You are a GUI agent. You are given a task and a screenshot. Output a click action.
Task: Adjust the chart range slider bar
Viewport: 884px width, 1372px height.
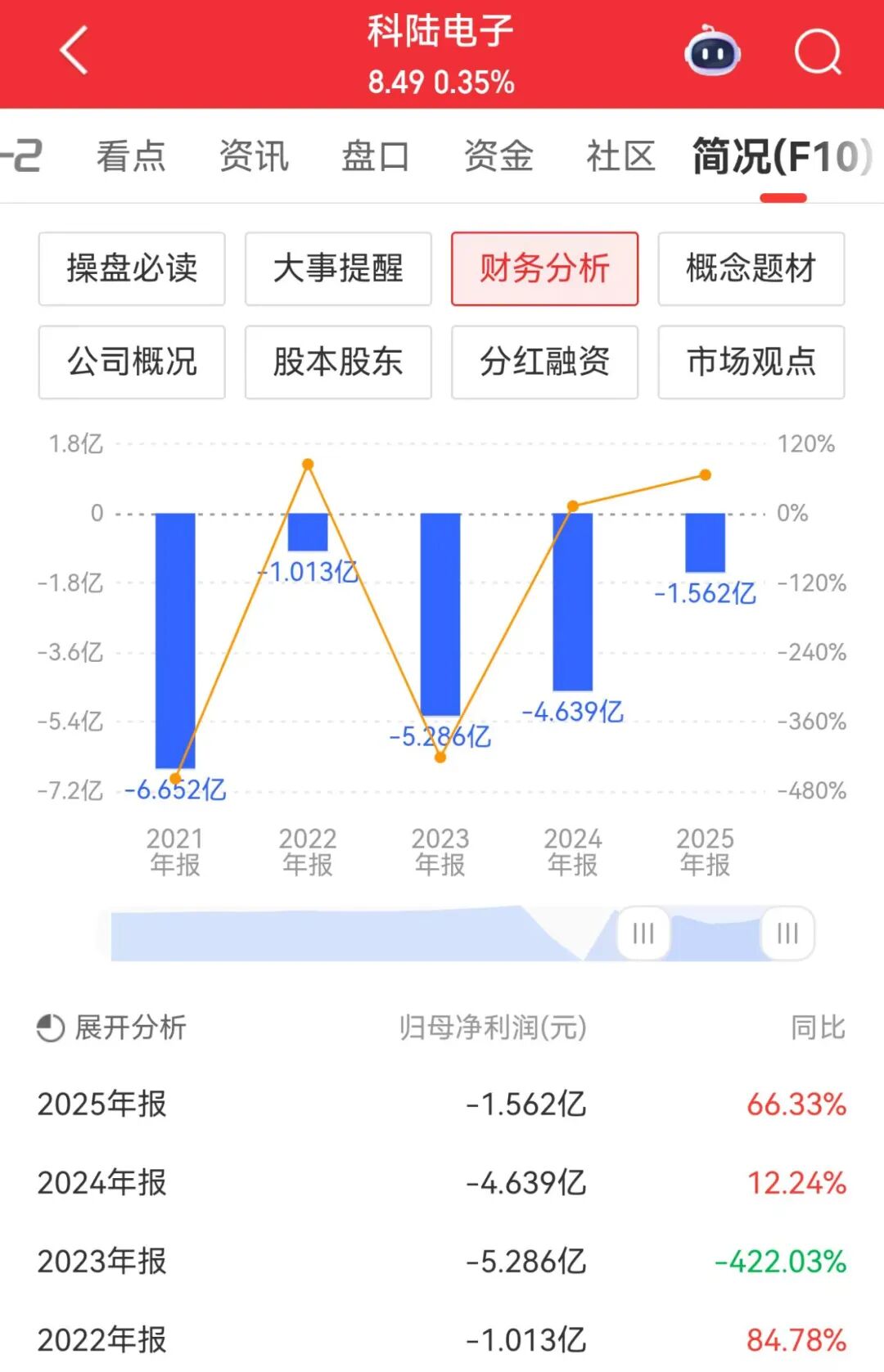click(368, 932)
